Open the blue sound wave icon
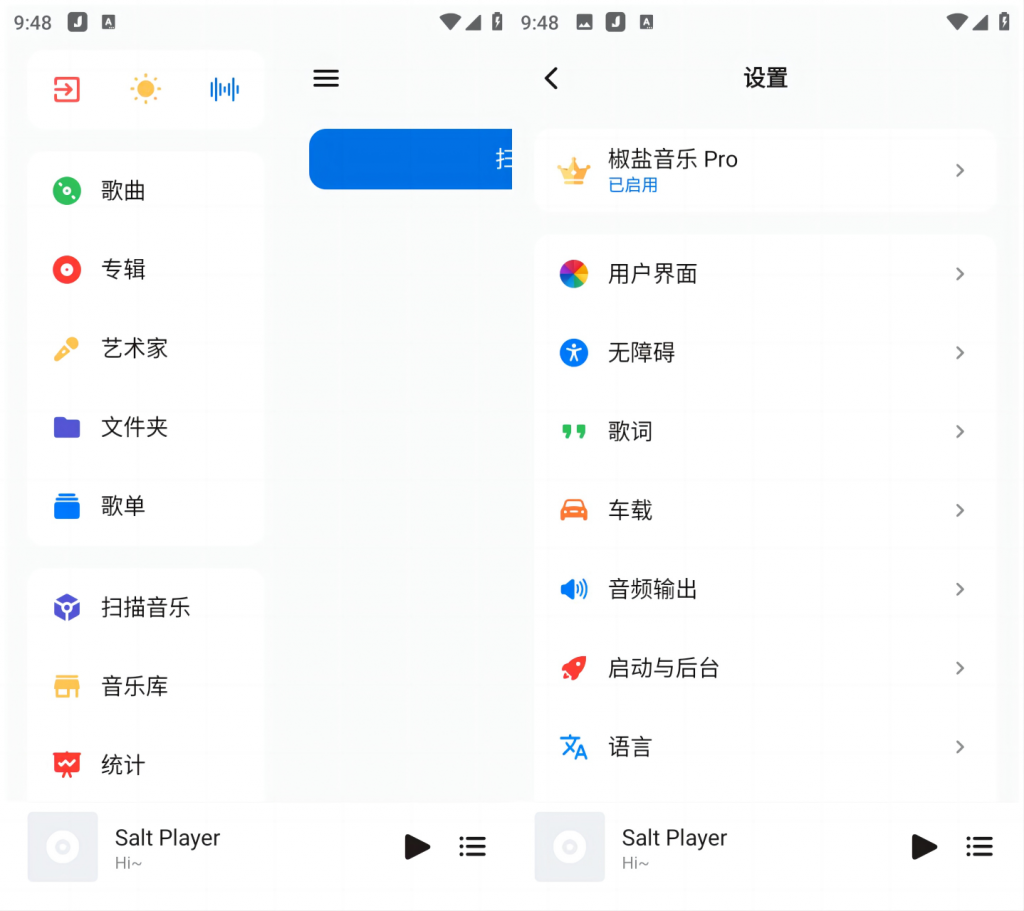This screenshot has height=911, width=1024. tap(224, 90)
